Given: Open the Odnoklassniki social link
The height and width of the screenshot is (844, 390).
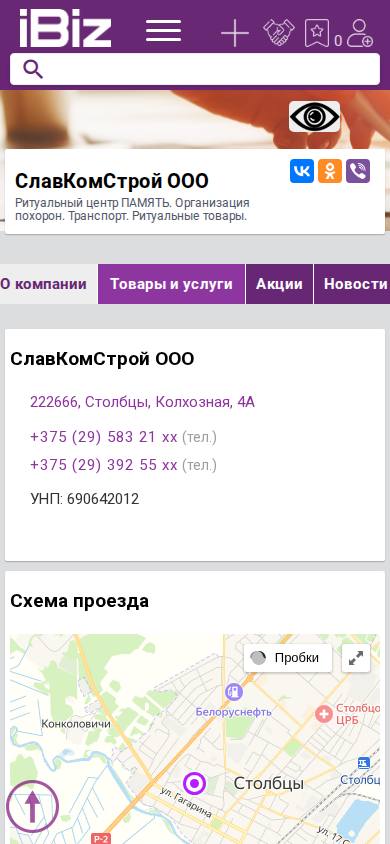Looking at the screenshot, I should pos(330,171).
